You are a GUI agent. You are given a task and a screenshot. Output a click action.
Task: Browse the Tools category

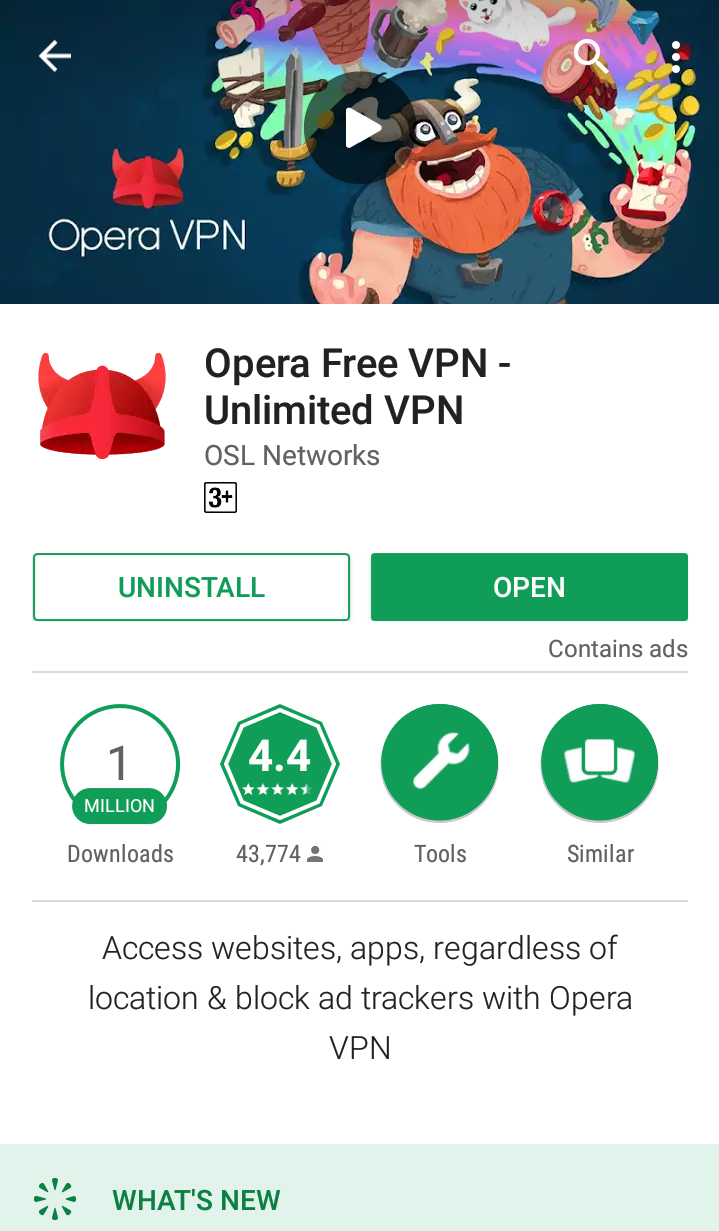tap(440, 784)
